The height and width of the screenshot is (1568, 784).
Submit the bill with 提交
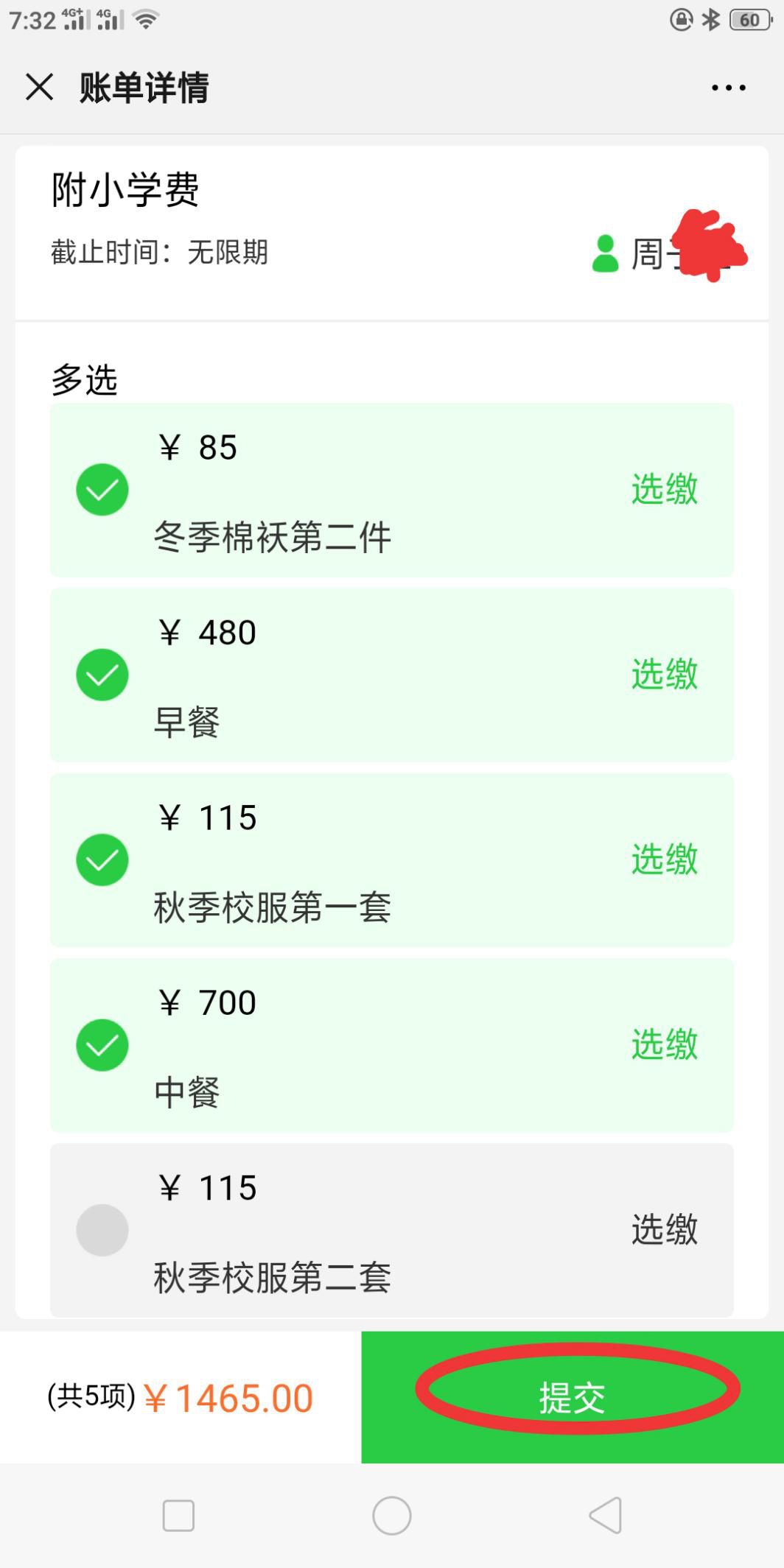pos(573,1396)
